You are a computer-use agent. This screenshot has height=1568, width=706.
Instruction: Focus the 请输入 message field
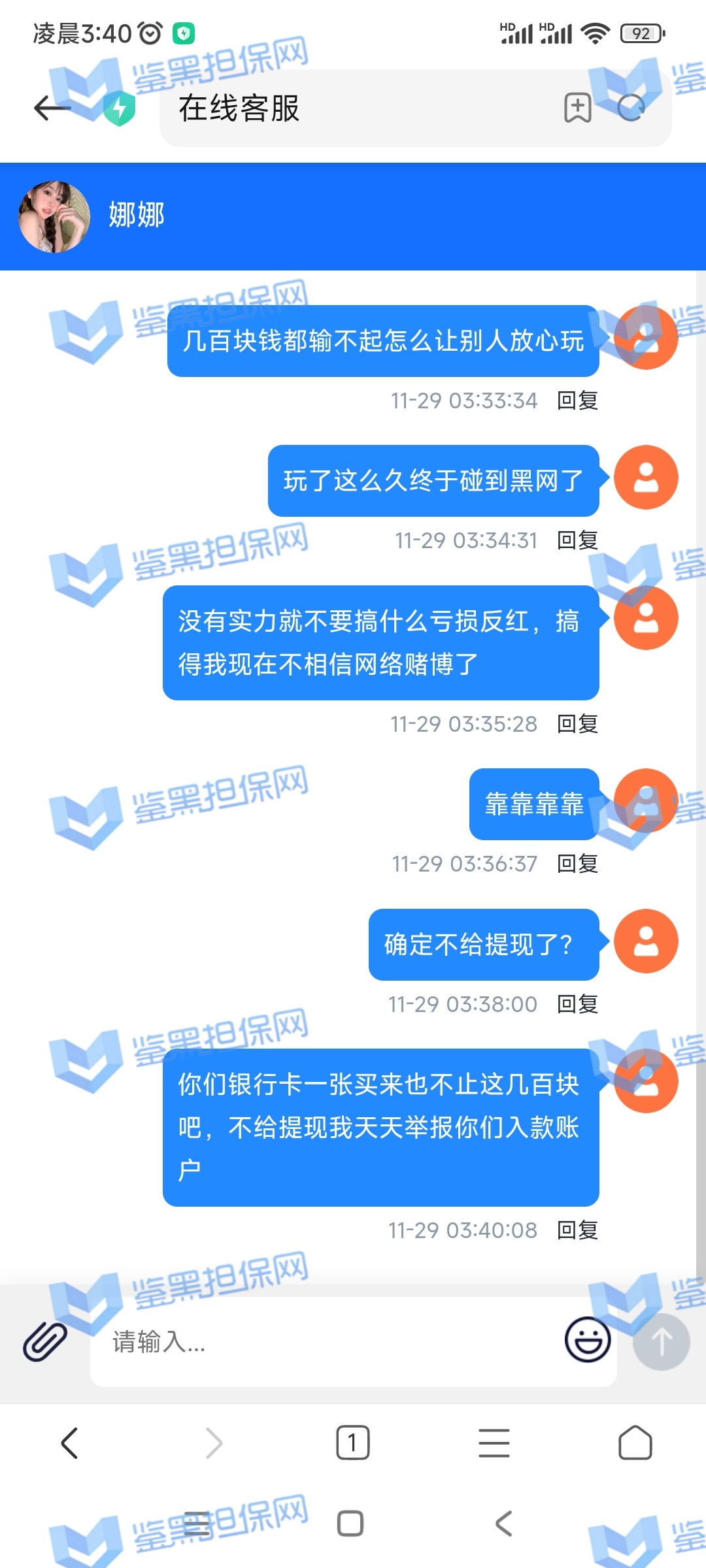[327, 1341]
